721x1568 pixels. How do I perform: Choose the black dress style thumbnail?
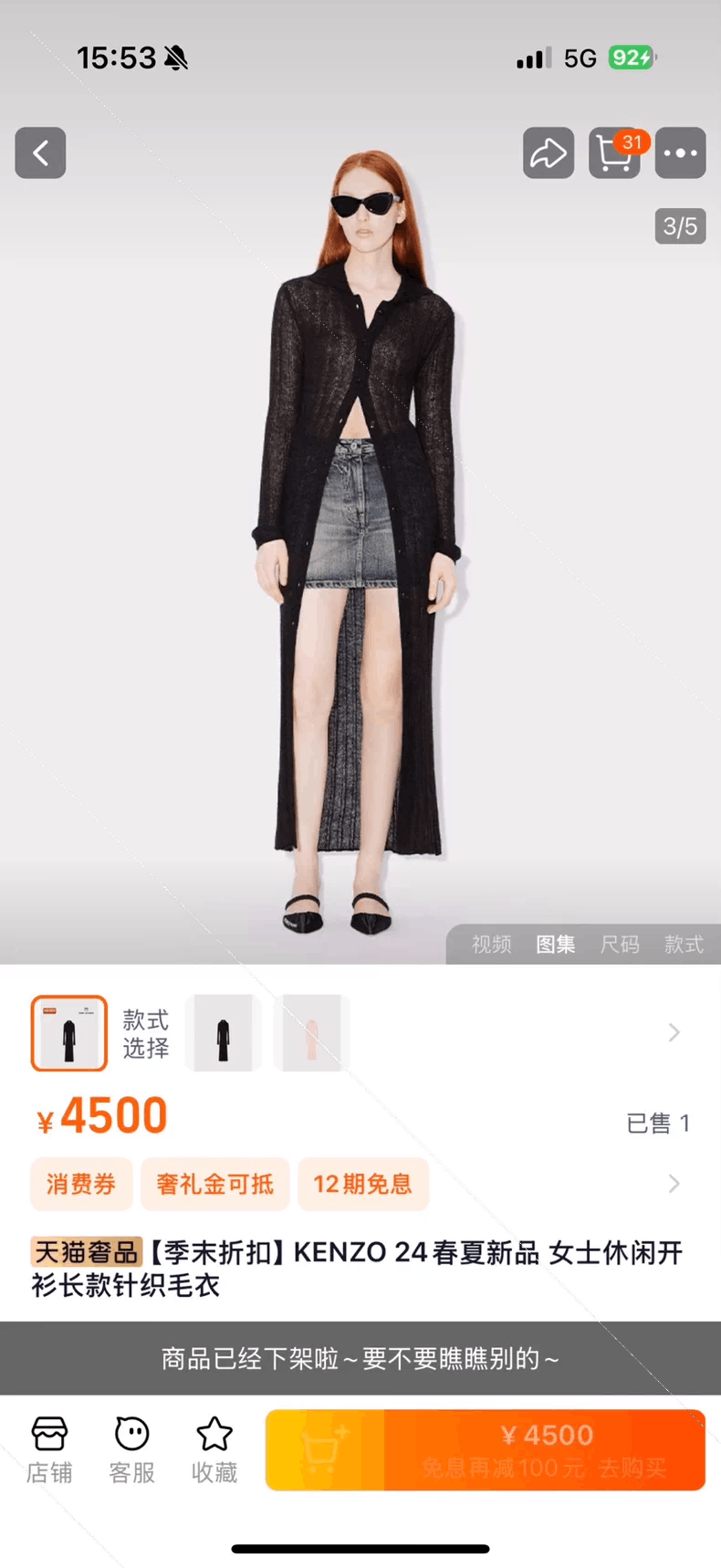pyautogui.click(x=223, y=1033)
